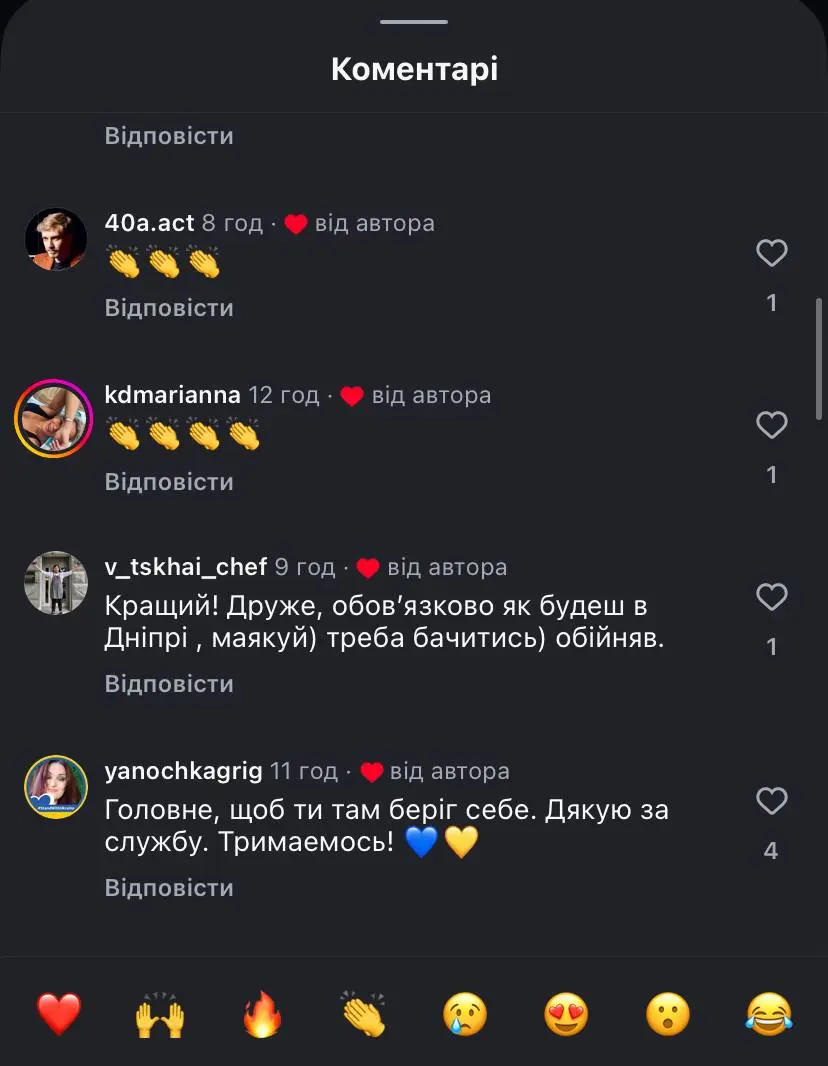828x1066 pixels.
Task: Open v_tskhai_chef's profile avatar
Action: click(56, 582)
